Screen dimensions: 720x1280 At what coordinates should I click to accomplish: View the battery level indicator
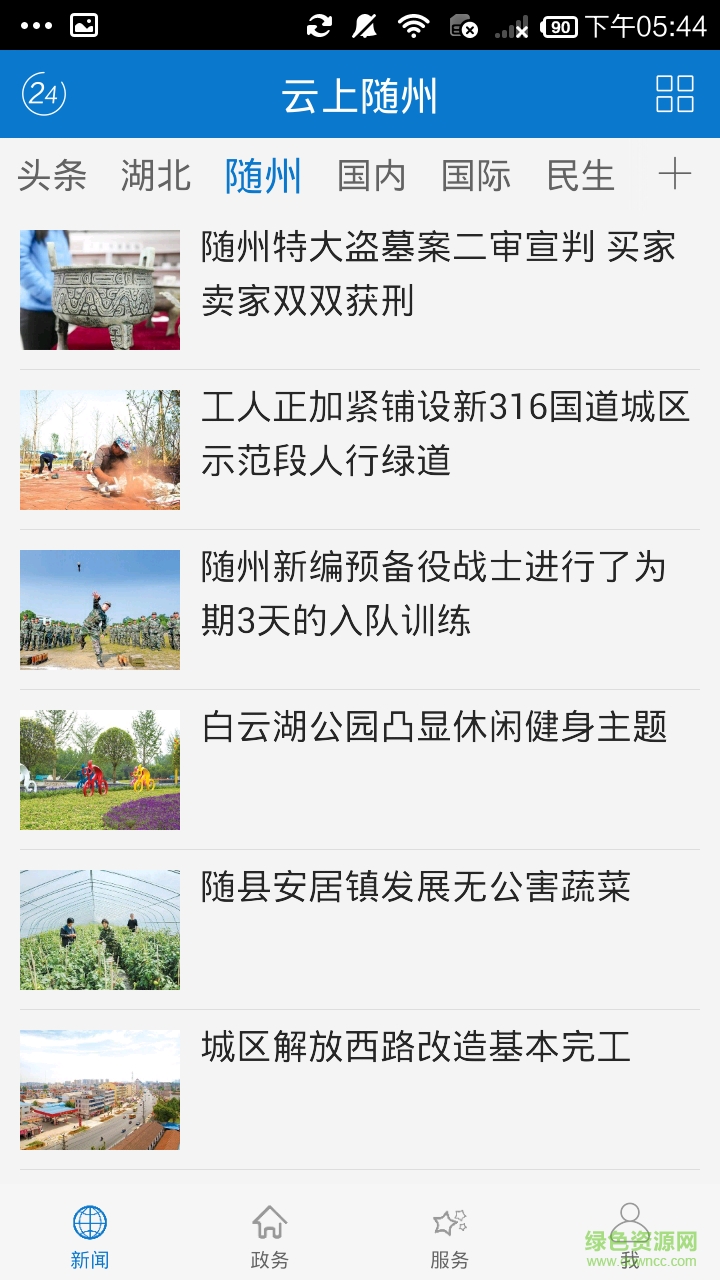click(x=560, y=25)
